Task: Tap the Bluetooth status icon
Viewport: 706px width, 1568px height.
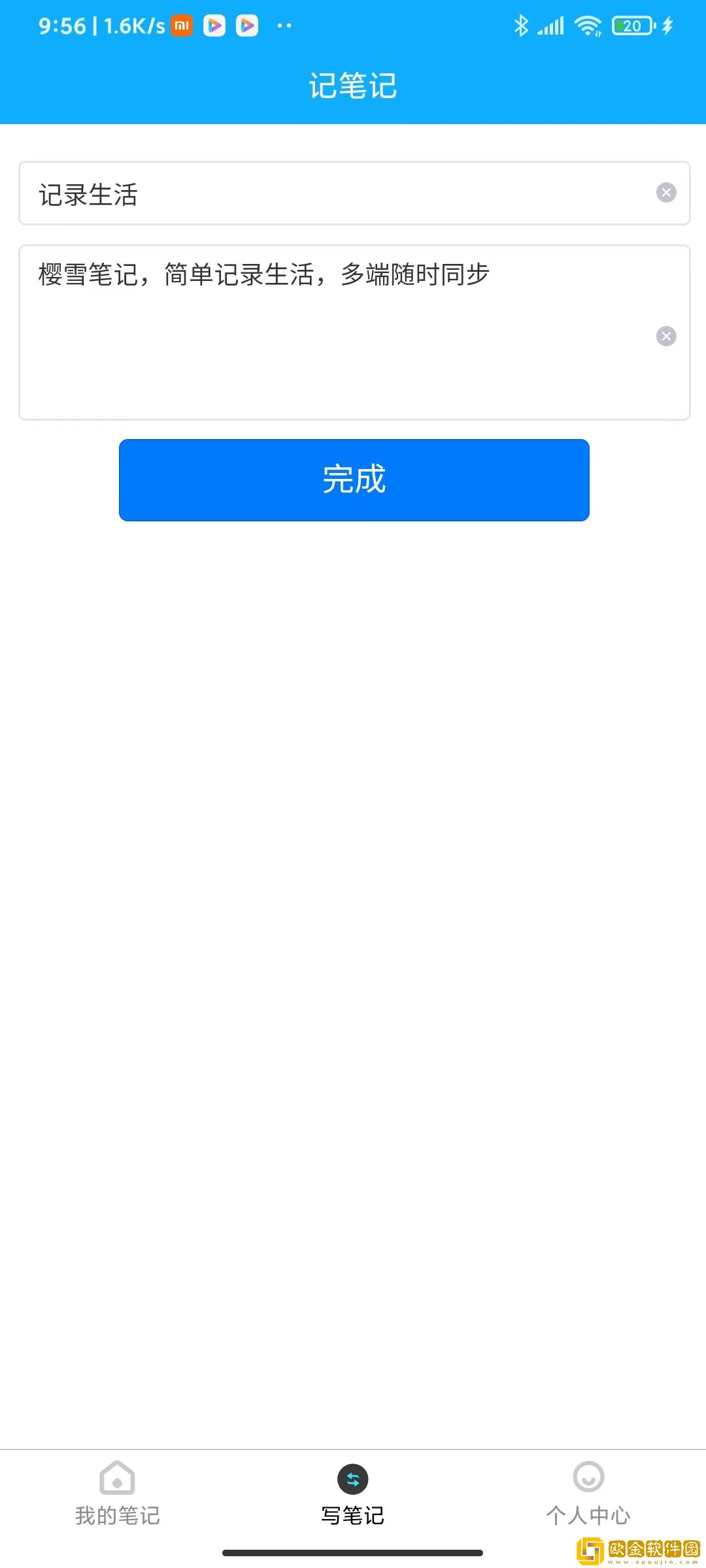Action: [522, 25]
